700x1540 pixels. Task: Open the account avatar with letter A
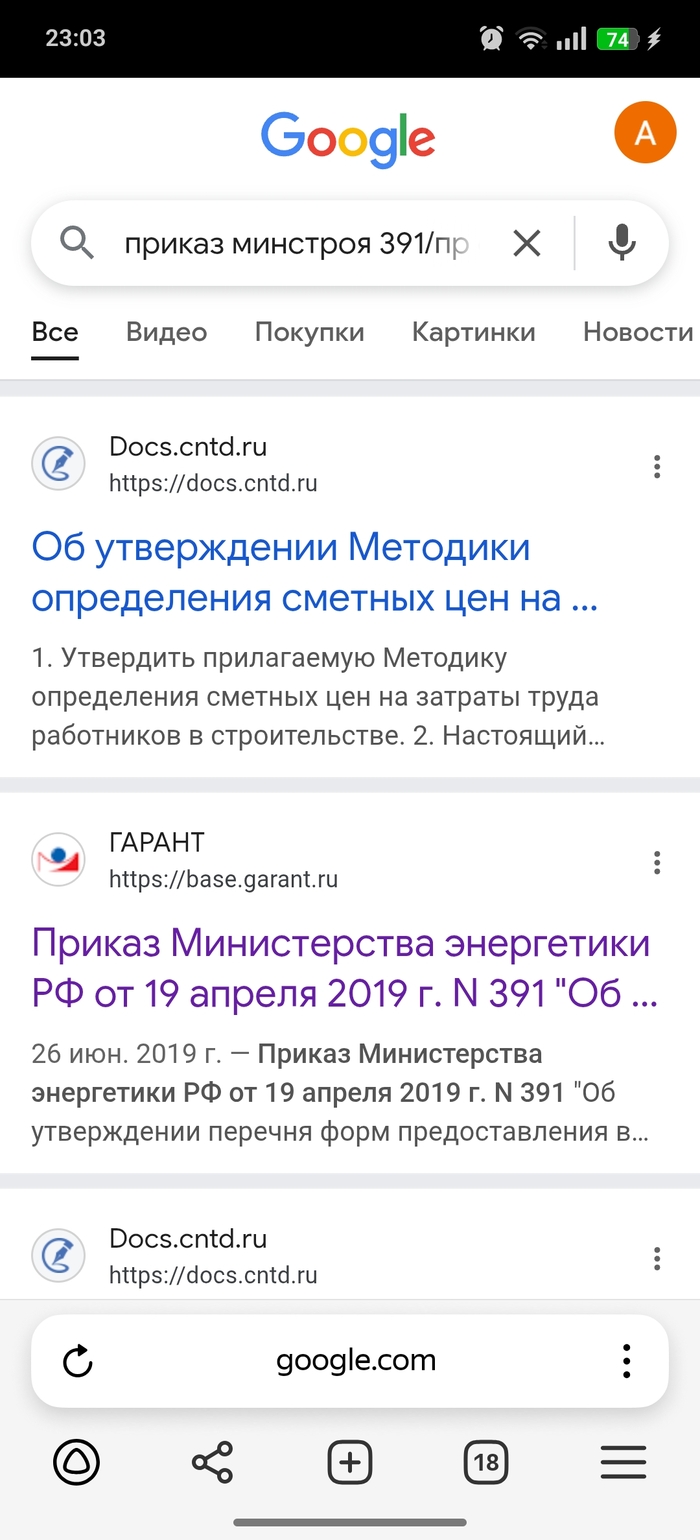click(645, 134)
